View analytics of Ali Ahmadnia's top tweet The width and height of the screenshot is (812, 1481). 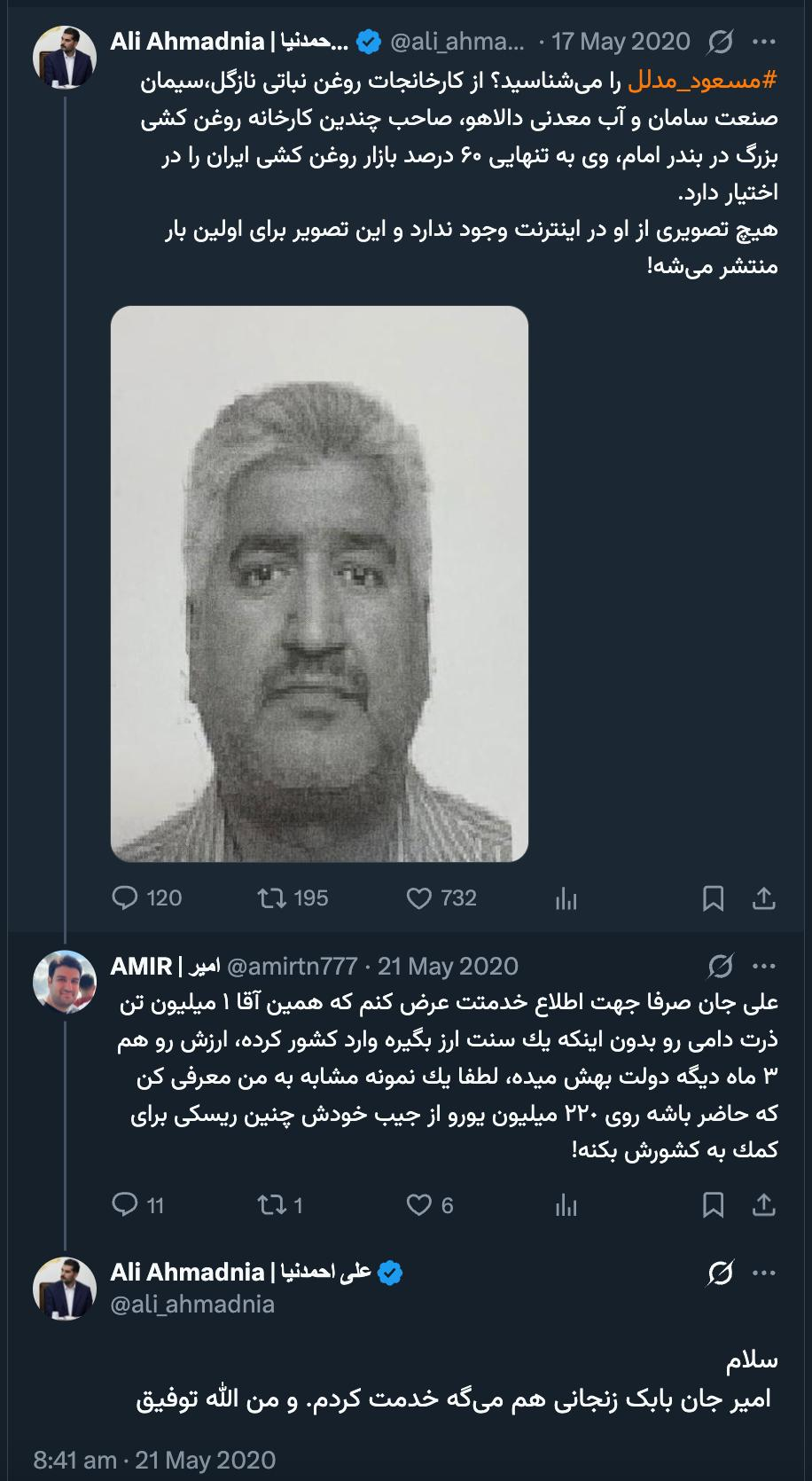point(566,899)
